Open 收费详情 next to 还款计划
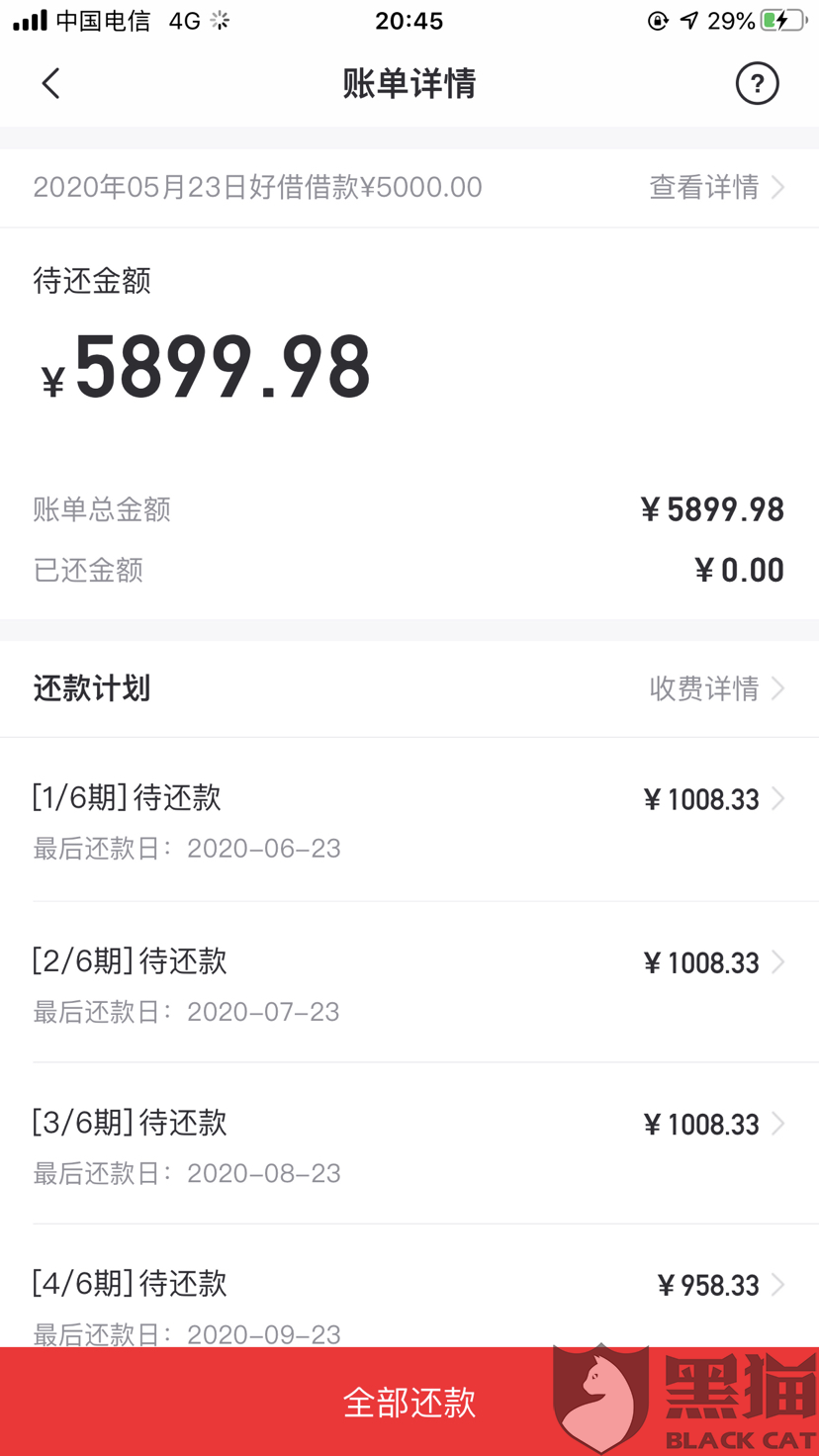819x1456 pixels. click(717, 688)
